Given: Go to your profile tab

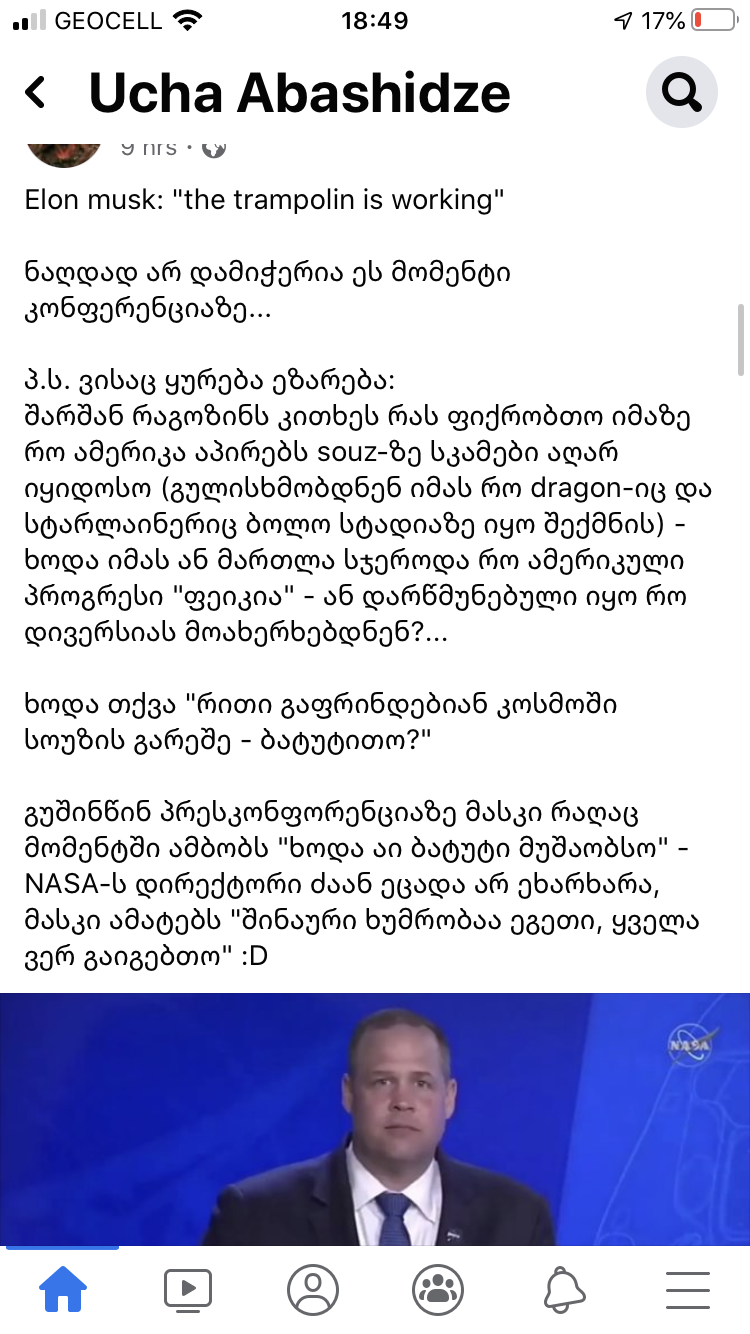Looking at the screenshot, I should (x=312, y=1290).
